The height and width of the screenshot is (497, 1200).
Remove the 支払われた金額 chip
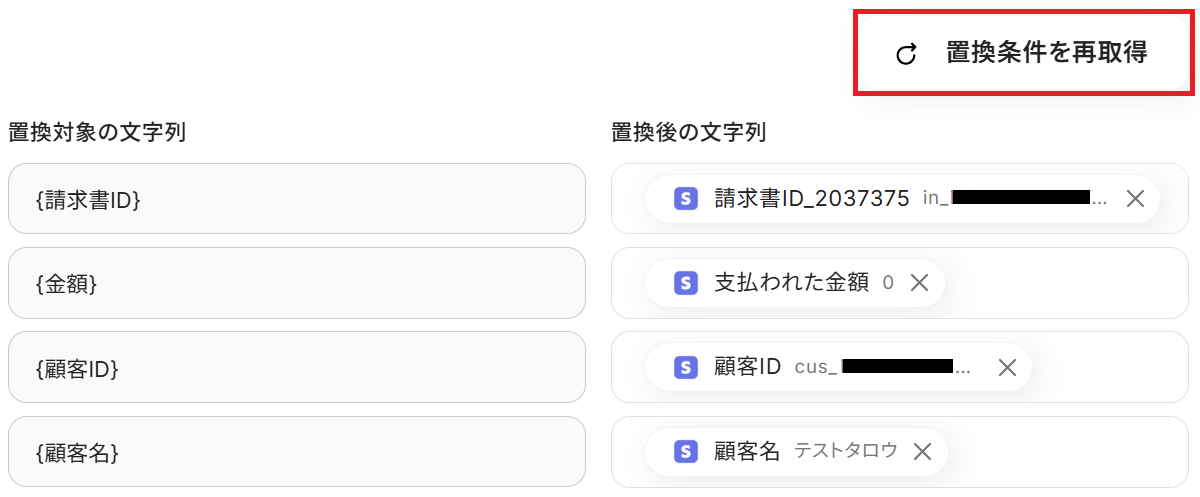click(x=920, y=283)
